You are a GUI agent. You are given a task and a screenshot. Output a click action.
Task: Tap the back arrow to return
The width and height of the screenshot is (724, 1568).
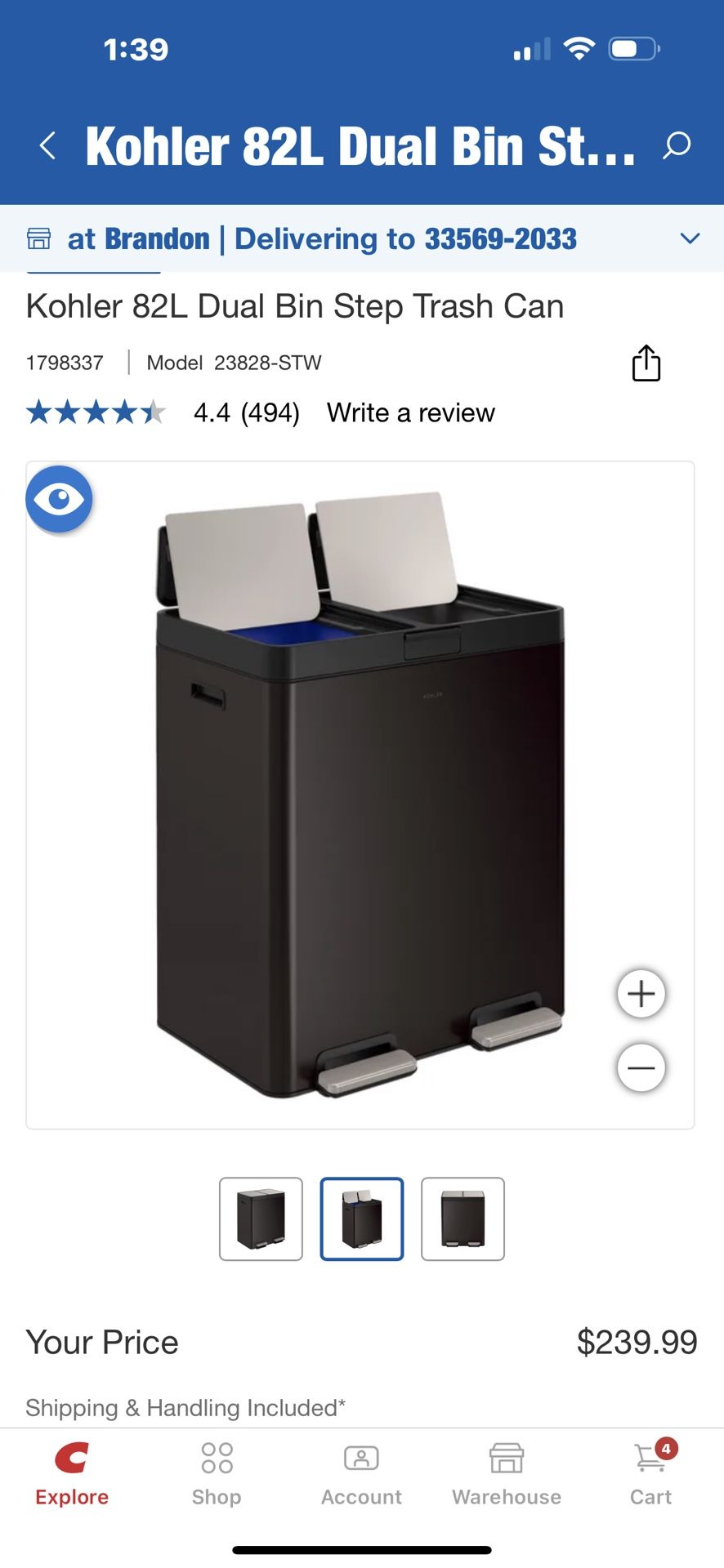pos(47,145)
